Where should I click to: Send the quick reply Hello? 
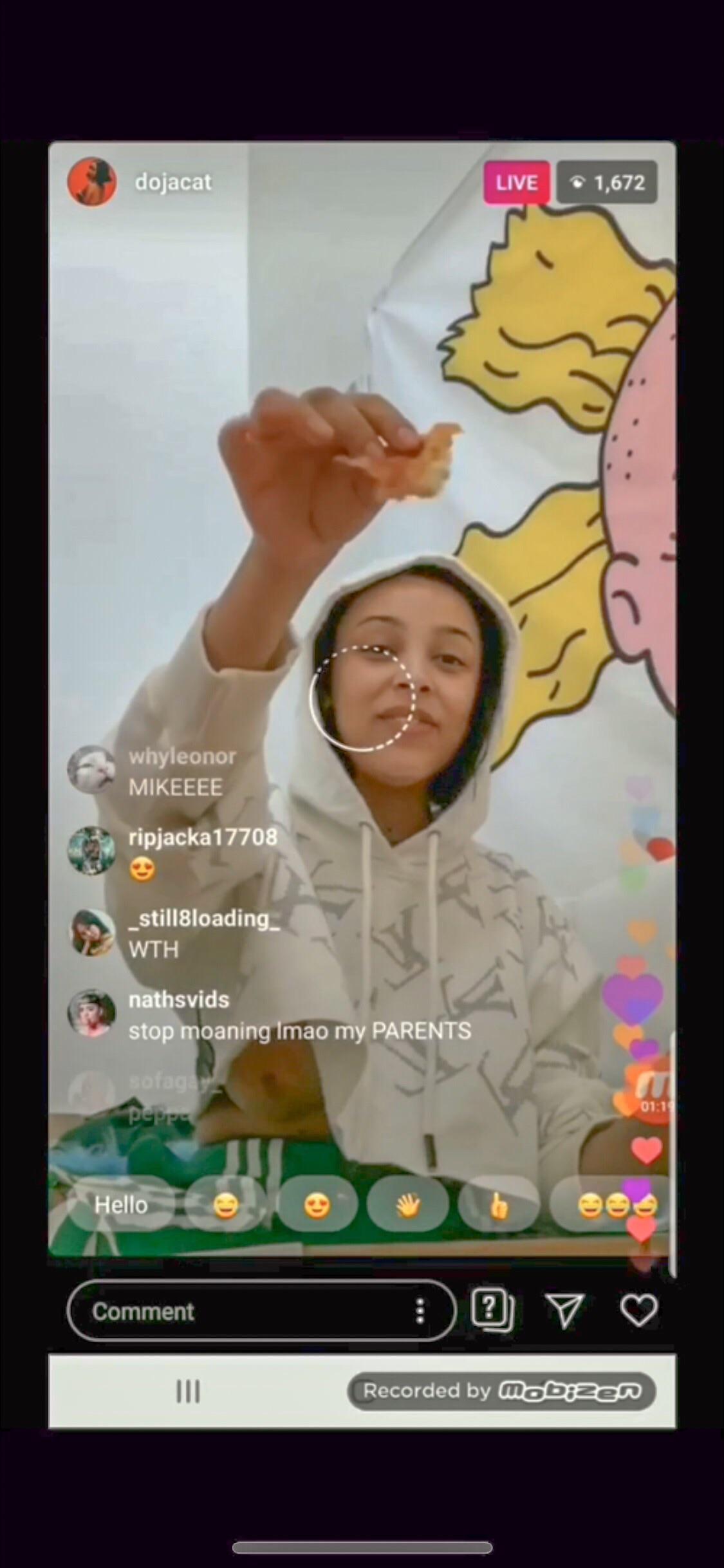click(x=121, y=1205)
